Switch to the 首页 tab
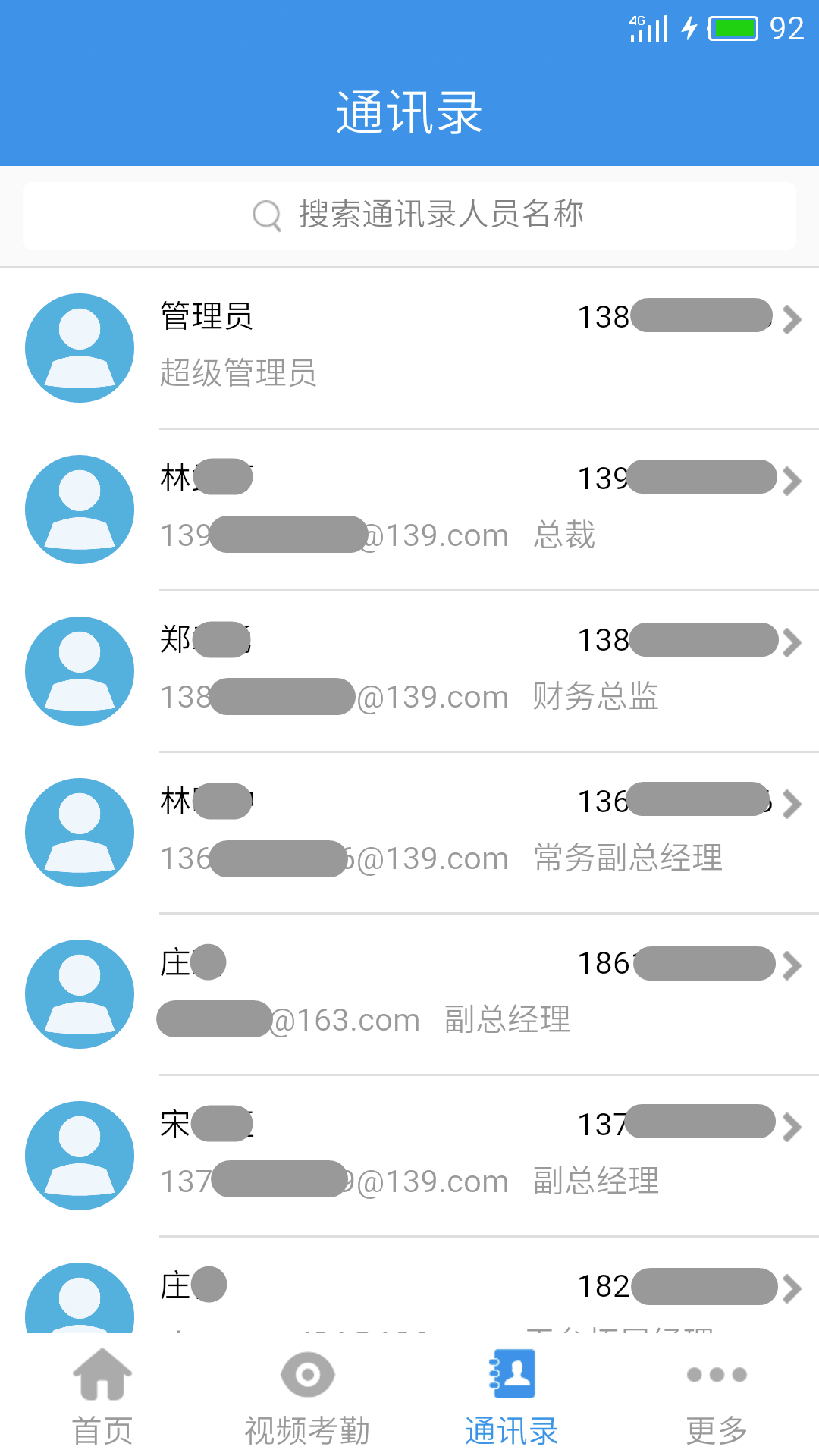 tap(102, 1397)
